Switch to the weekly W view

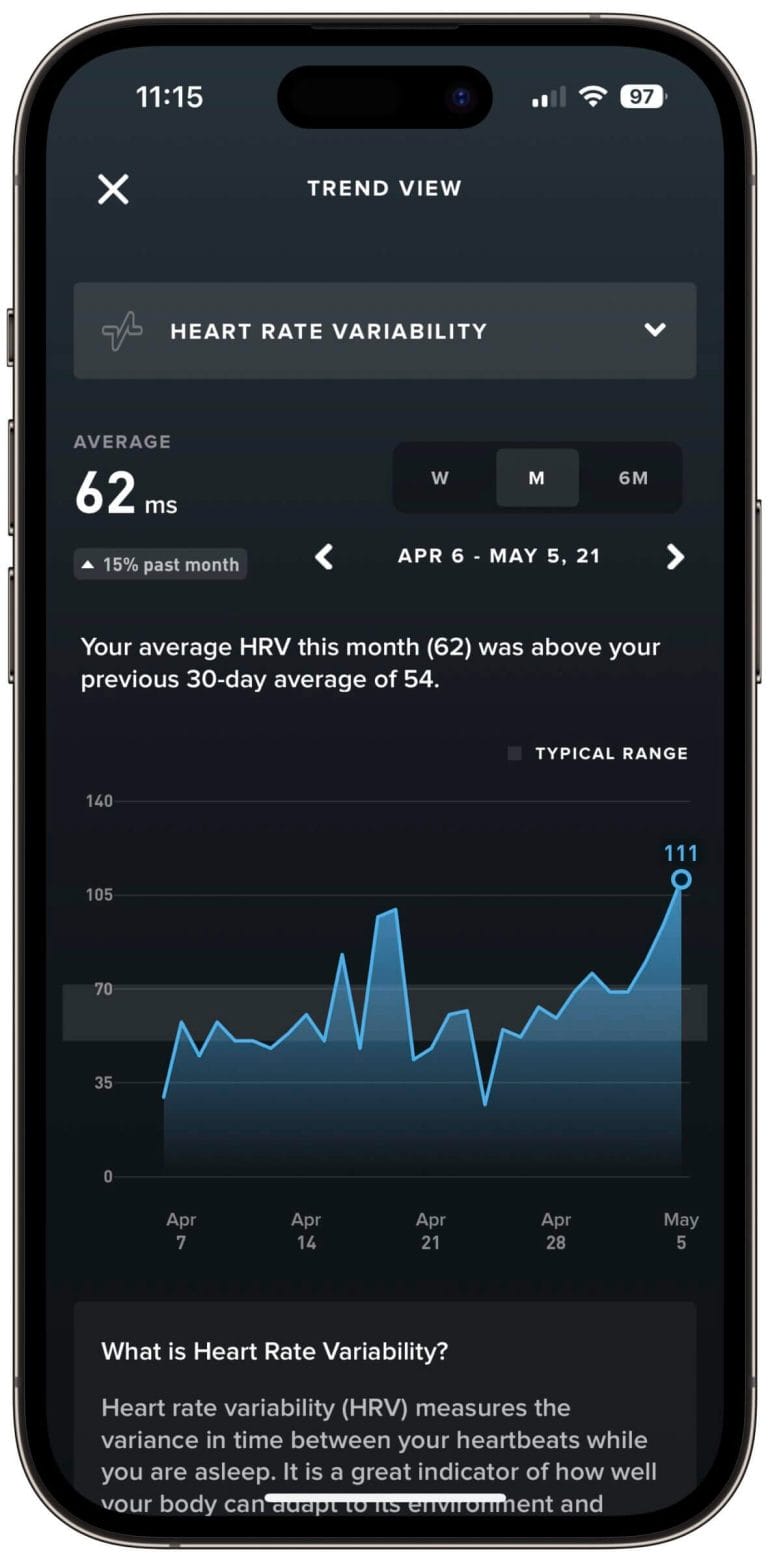click(x=440, y=478)
